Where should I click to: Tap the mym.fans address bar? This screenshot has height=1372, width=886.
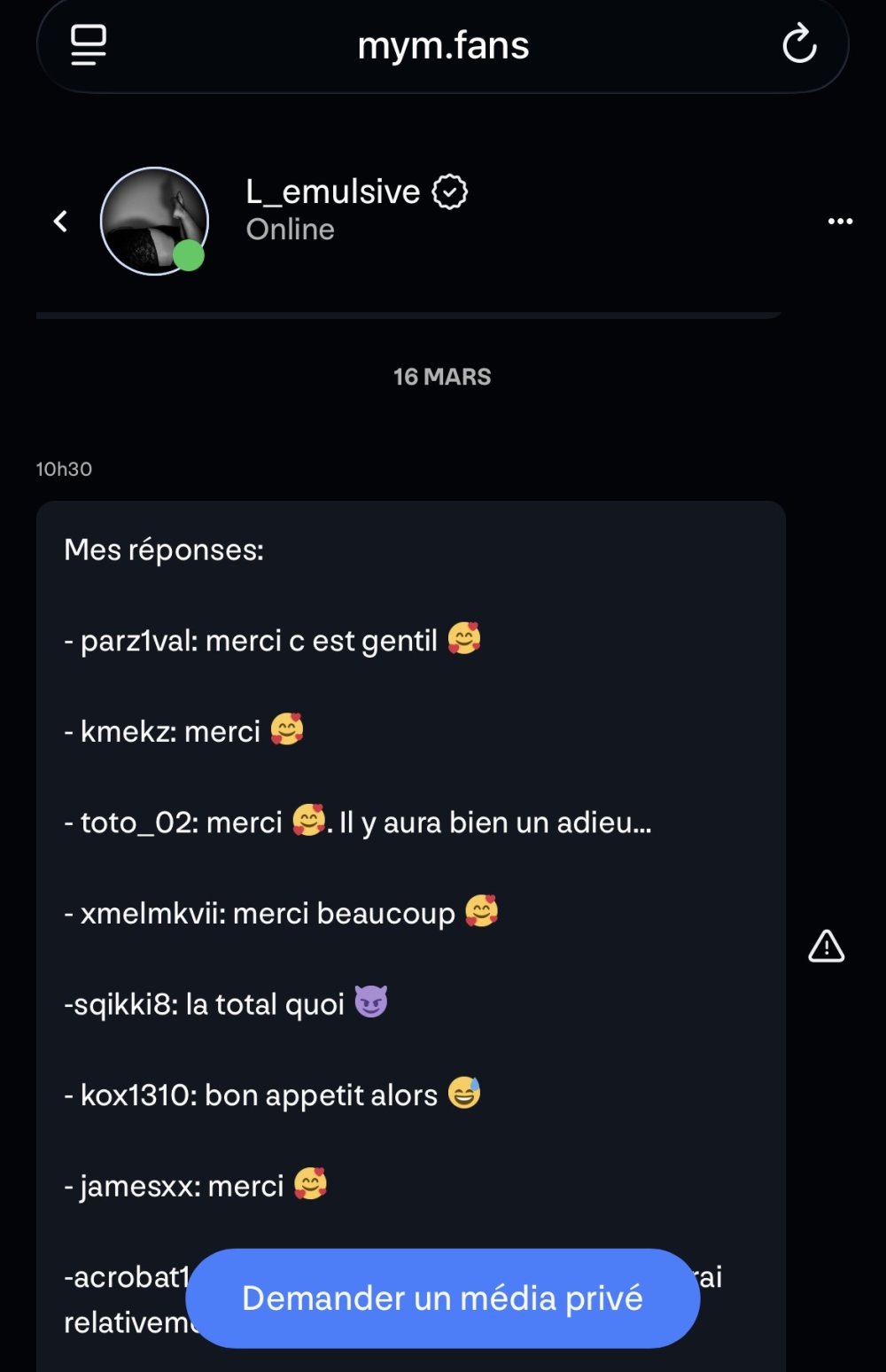(443, 45)
